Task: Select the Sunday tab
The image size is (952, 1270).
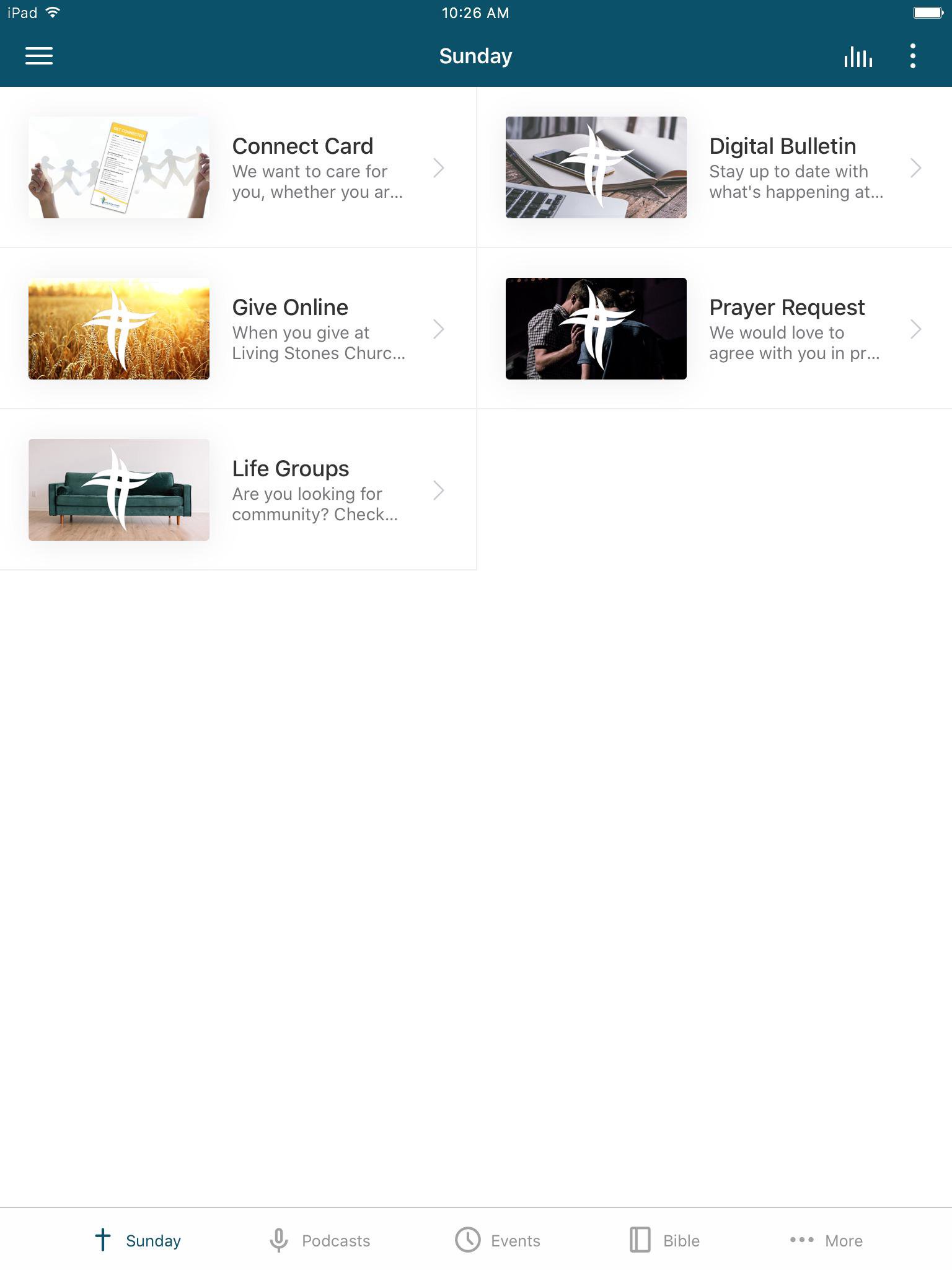Action: (138, 1240)
